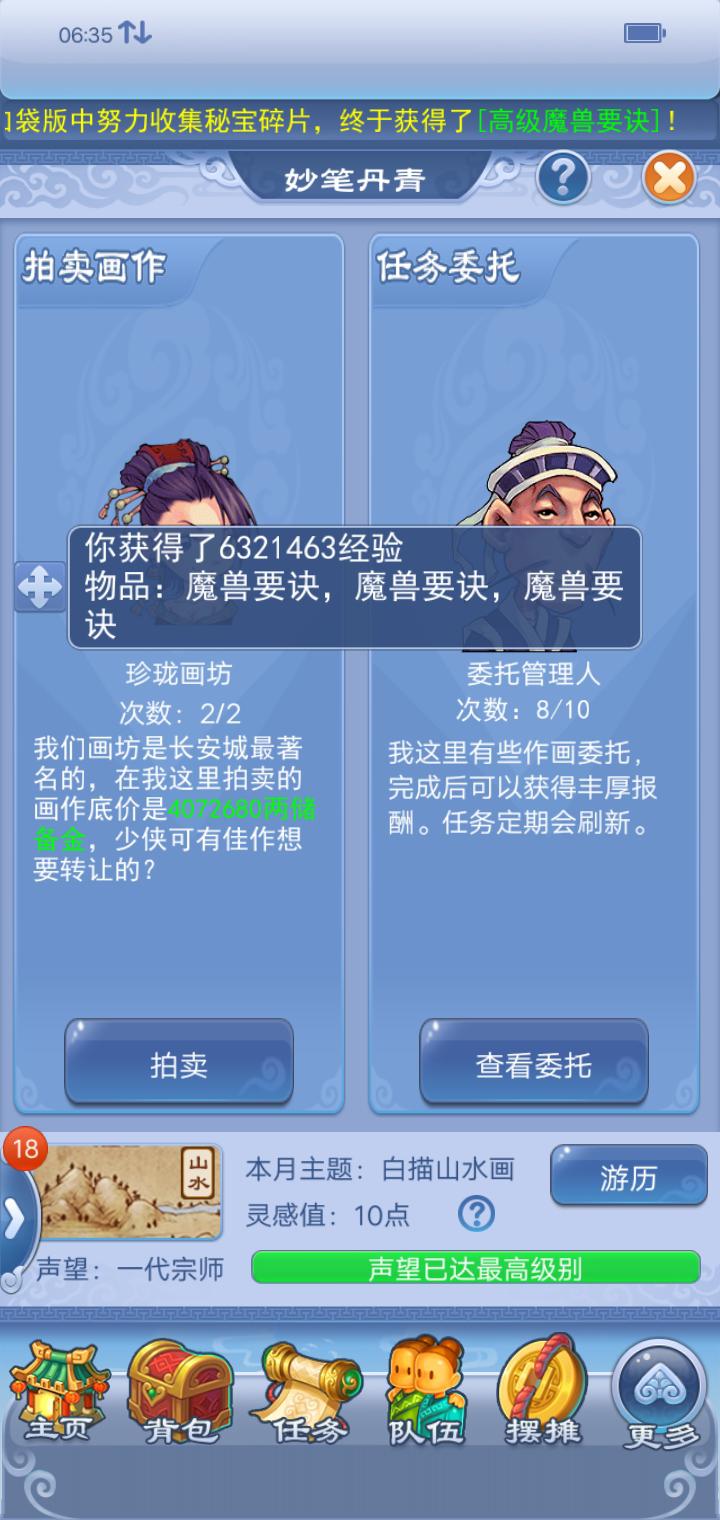Tap the 山水 landscape painting thumbnail
Screen dimensions: 720x1520
pyautogui.click(x=130, y=1192)
